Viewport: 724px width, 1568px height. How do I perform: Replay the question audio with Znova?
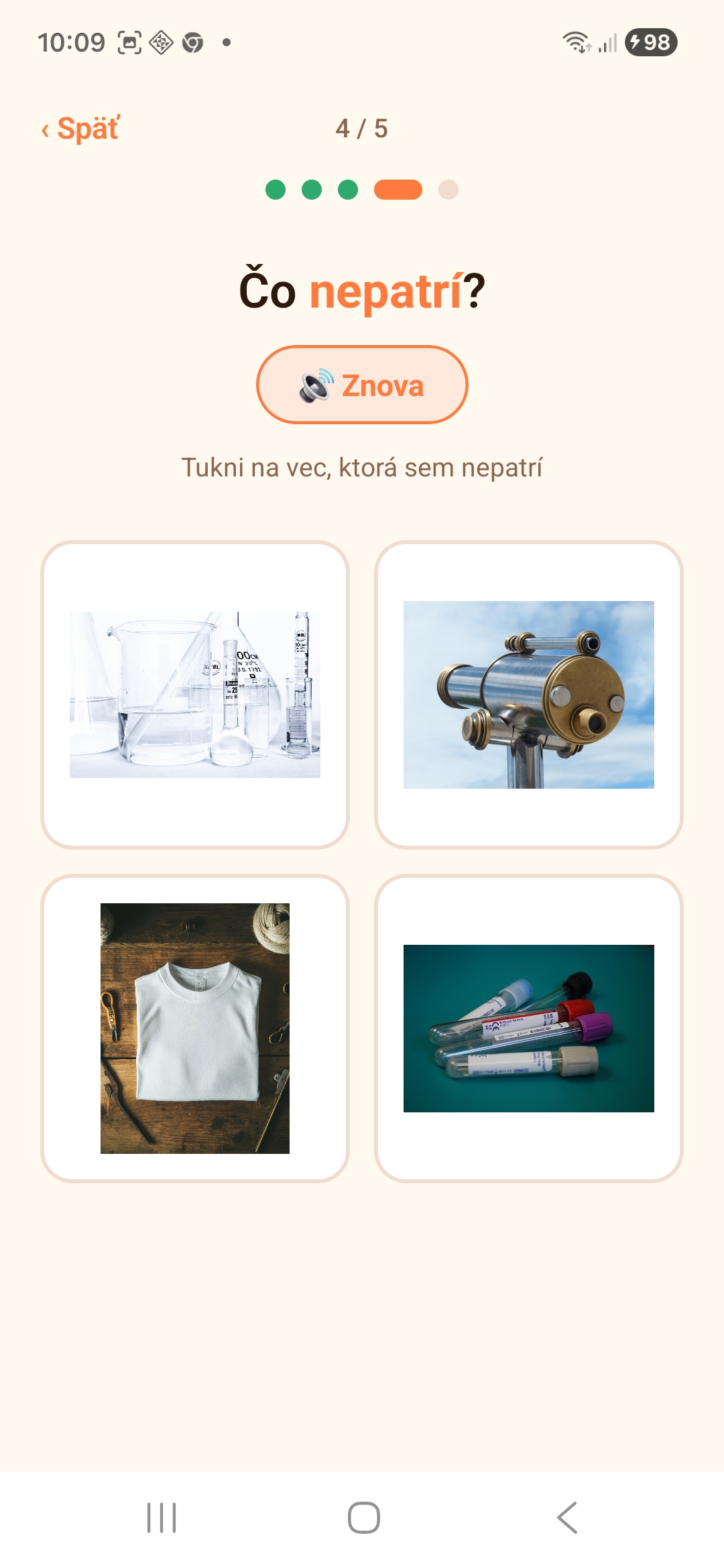click(x=362, y=385)
